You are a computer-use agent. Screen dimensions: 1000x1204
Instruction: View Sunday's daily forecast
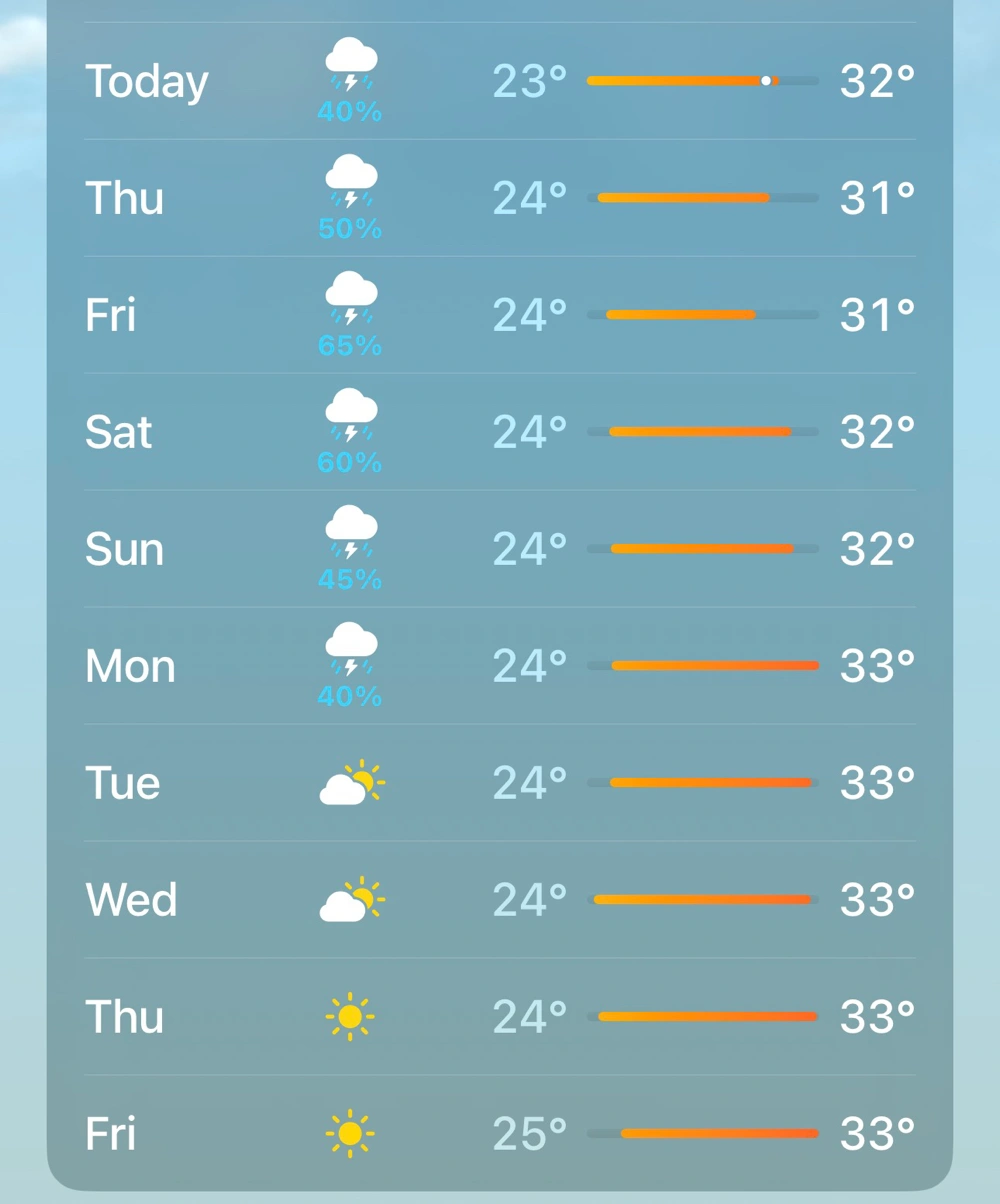[500, 549]
